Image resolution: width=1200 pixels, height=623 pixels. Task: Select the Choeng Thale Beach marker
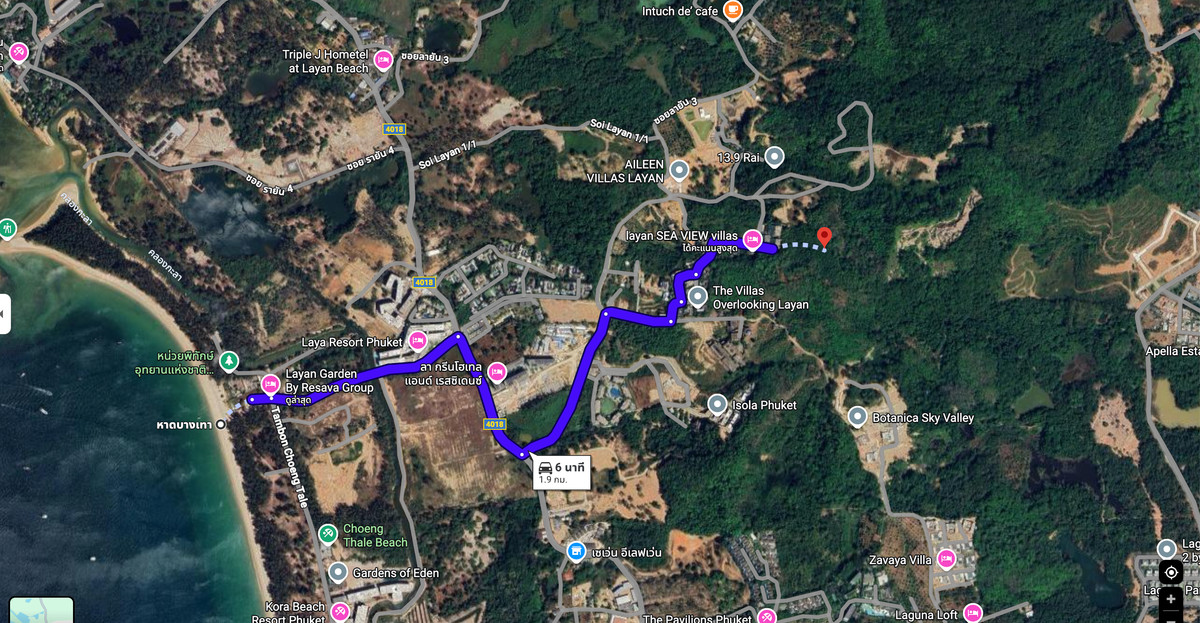(327, 535)
